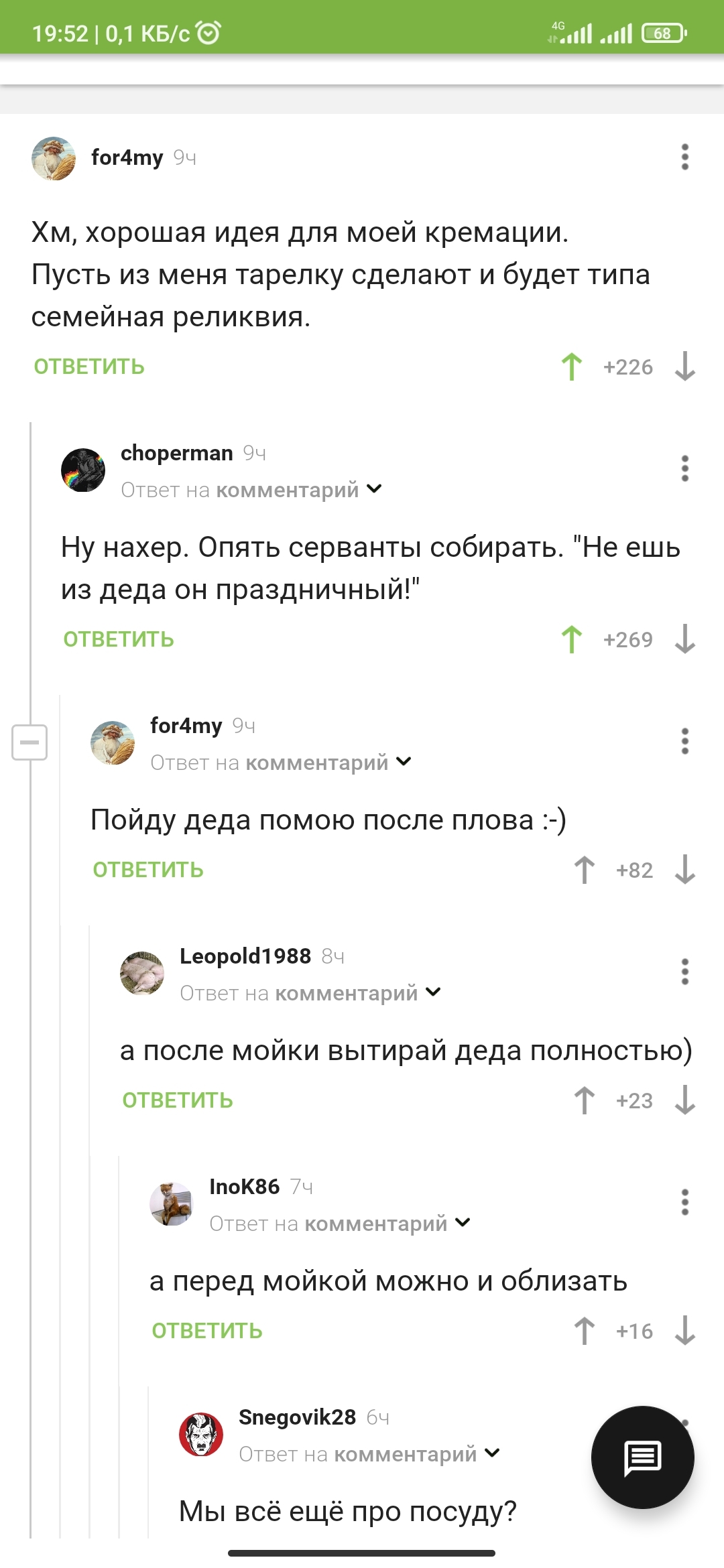Image resolution: width=724 pixels, height=1568 pixels.
Task: Collapse the comment thread with minus box
Action: pyautogui.click(x=29, y=742)
